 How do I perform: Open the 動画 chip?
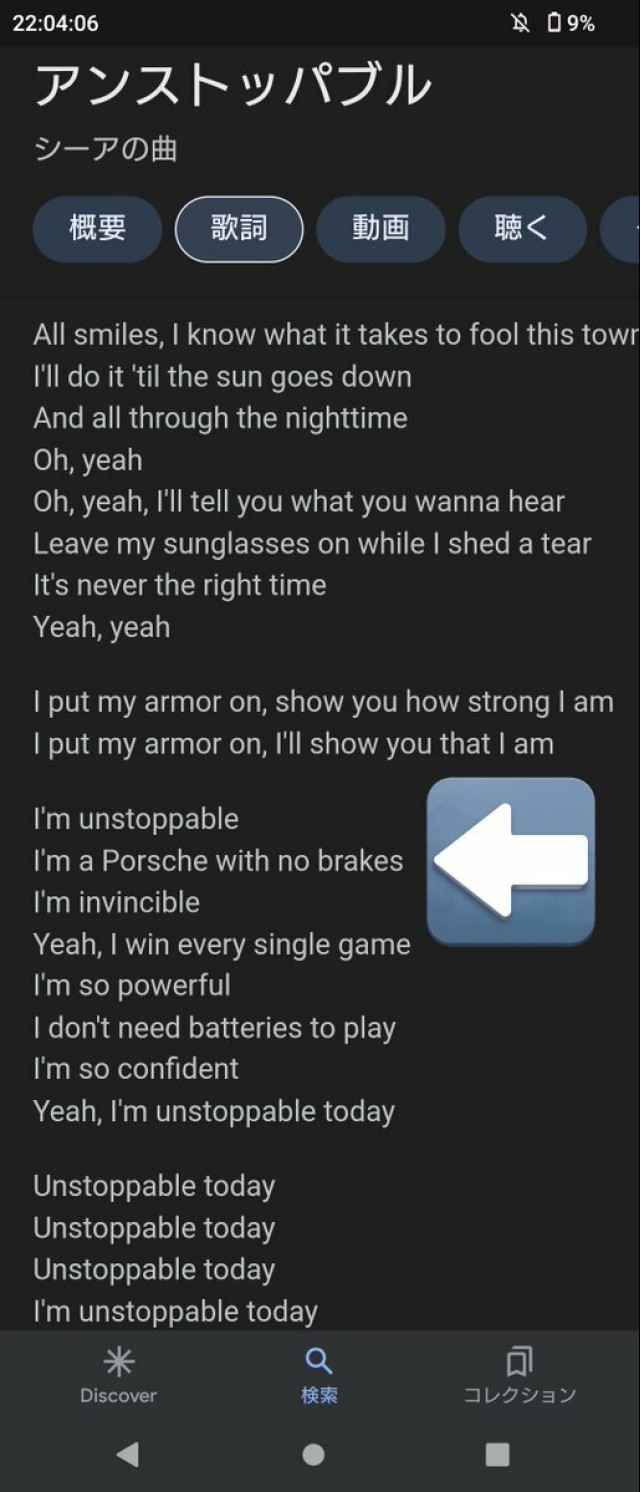[x=380, y=229]
